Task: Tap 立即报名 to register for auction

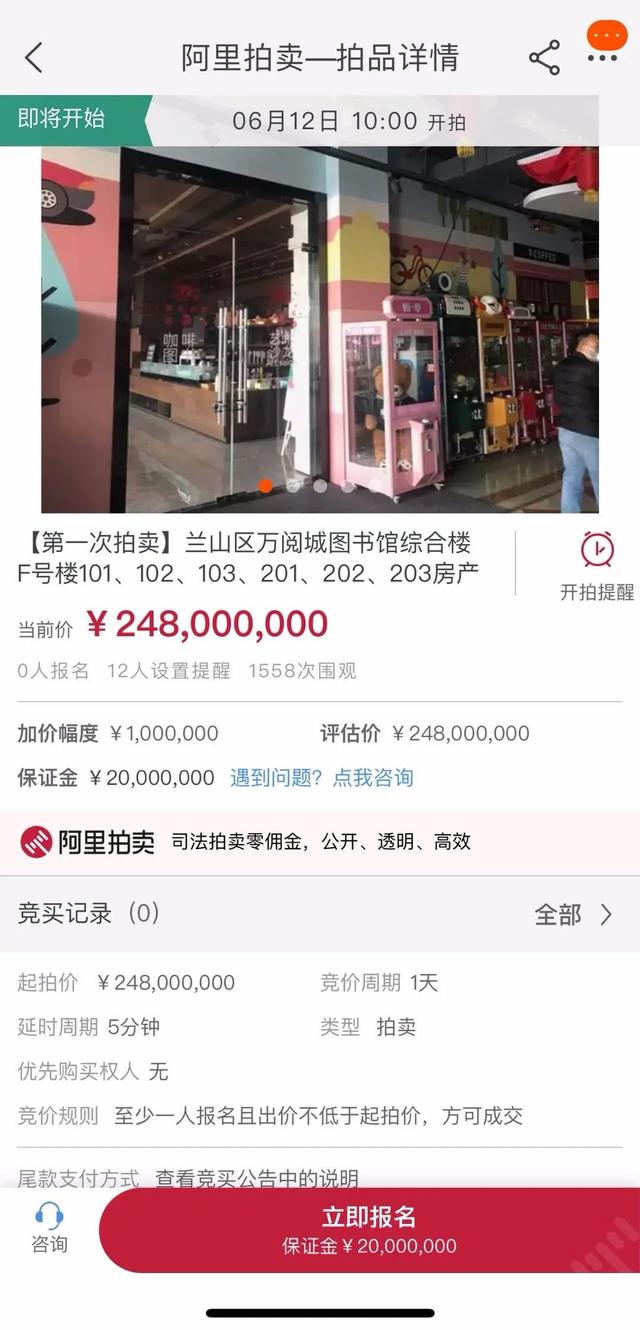Action: [x=369, y=1230]
